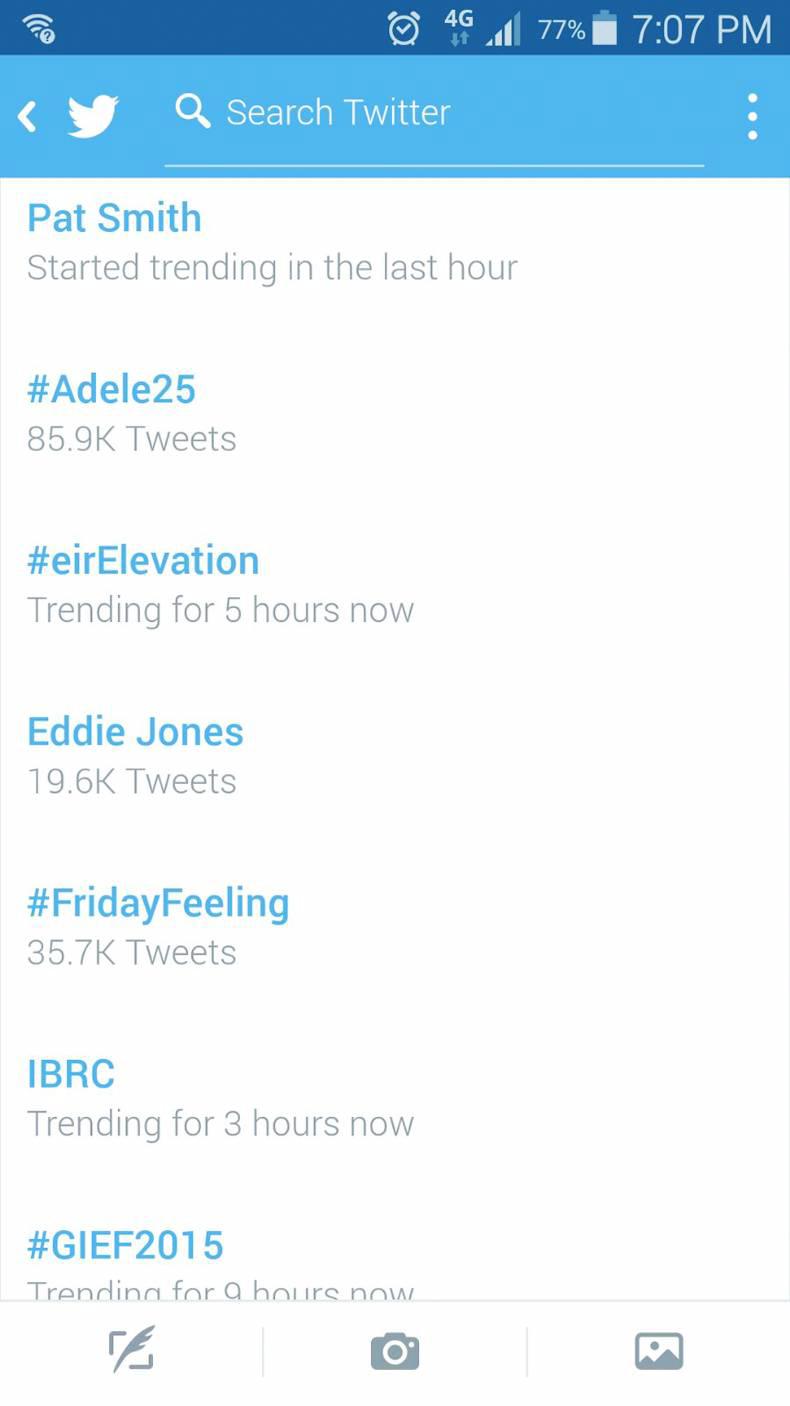The width and height of the screenshot is (790, 1406).
Task: Tap the Search Twitter field
Action: pos(436,113)
